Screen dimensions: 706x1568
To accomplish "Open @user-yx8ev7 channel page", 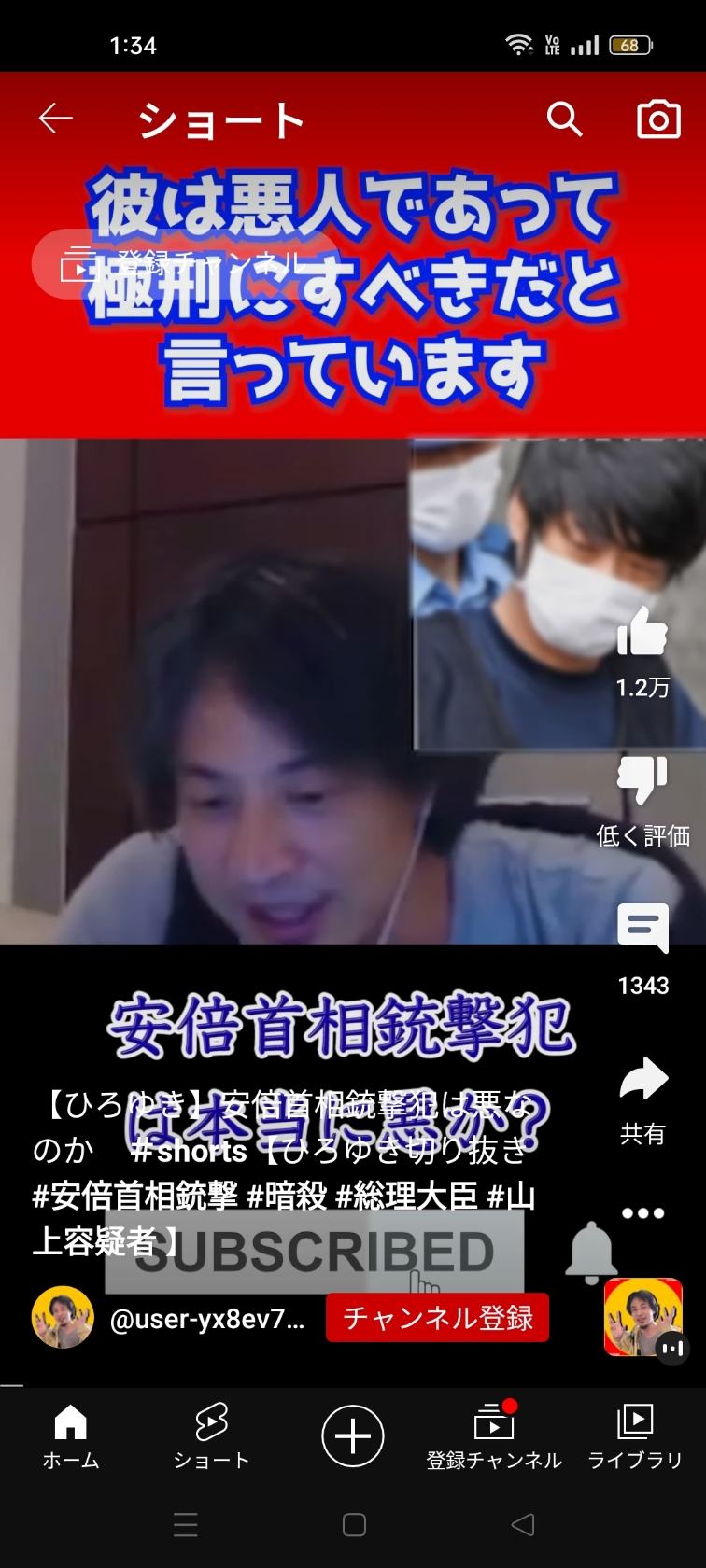I will click(x=205, y=1319).
